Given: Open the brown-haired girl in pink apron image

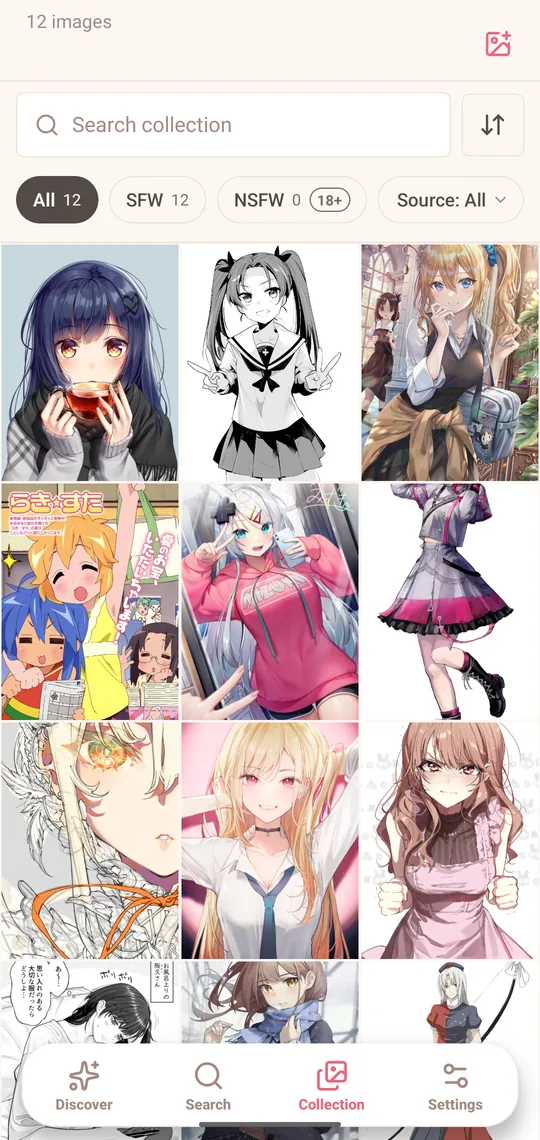Looking at the screenshot, I should pyautogui.click(x=450, y=840).
